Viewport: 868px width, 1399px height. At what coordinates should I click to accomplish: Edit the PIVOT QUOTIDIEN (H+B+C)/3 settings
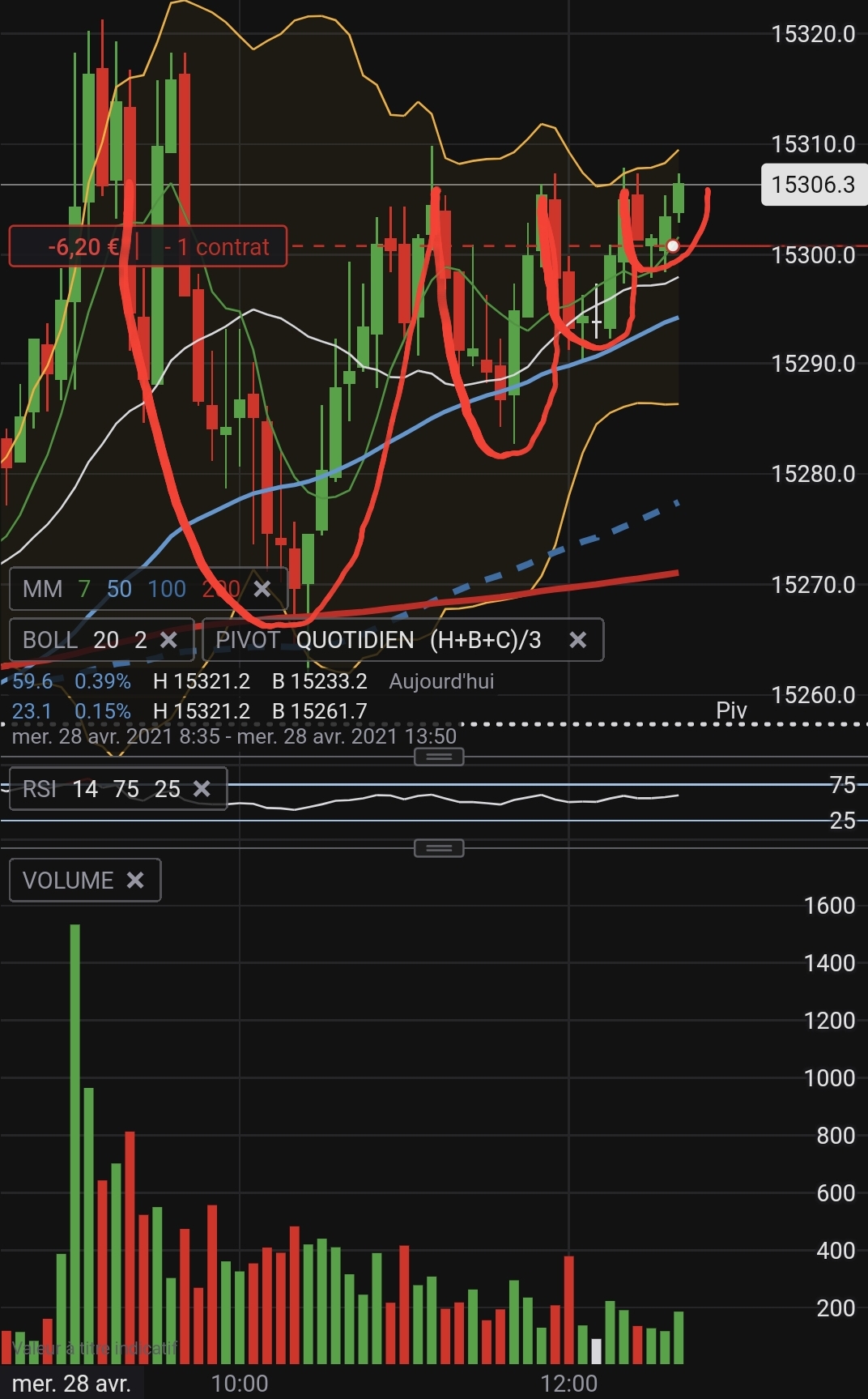click(x=377, y=640)
